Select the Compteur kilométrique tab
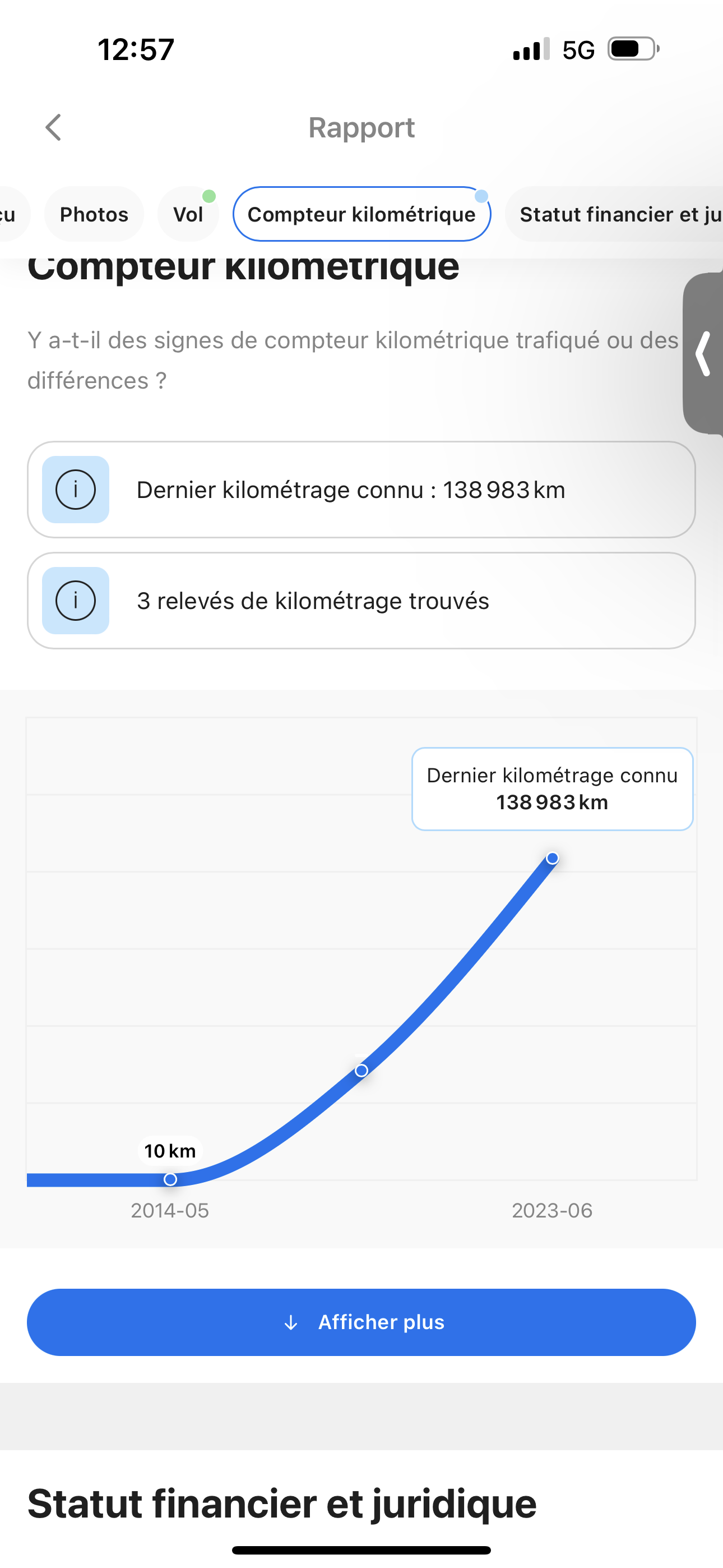This screenshot has width=723, height=1568. click(x=361, y=214)
